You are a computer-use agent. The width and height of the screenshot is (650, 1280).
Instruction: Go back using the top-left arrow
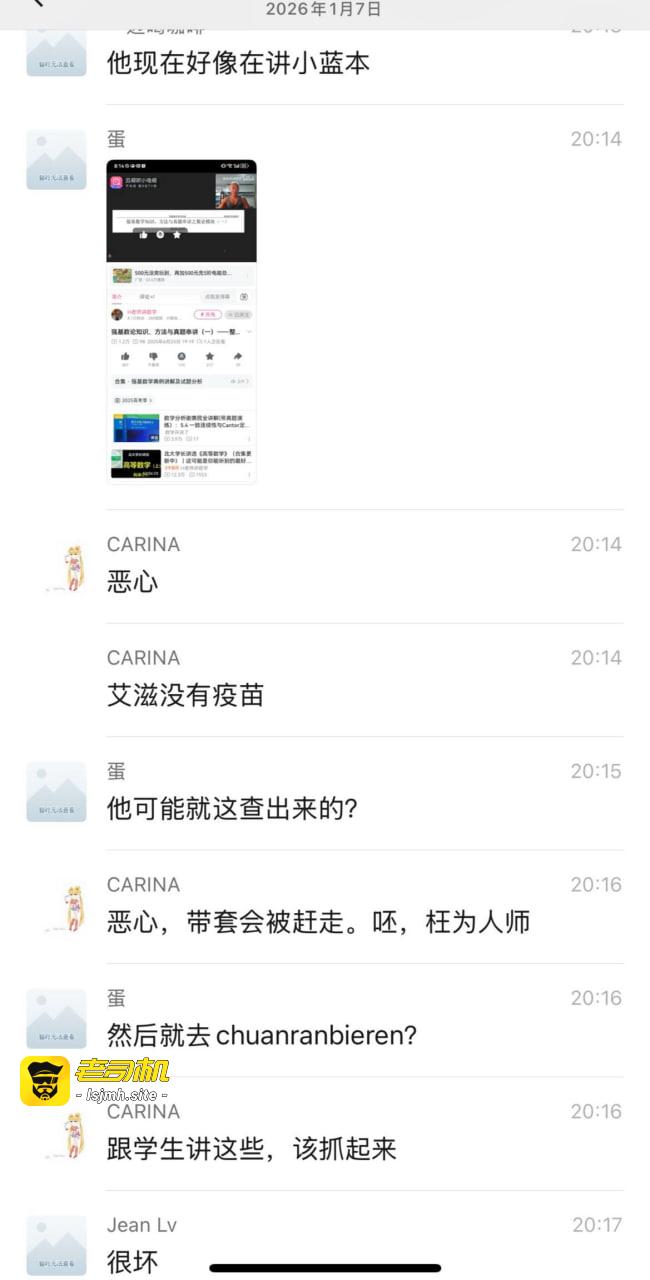tap(37, 4)
